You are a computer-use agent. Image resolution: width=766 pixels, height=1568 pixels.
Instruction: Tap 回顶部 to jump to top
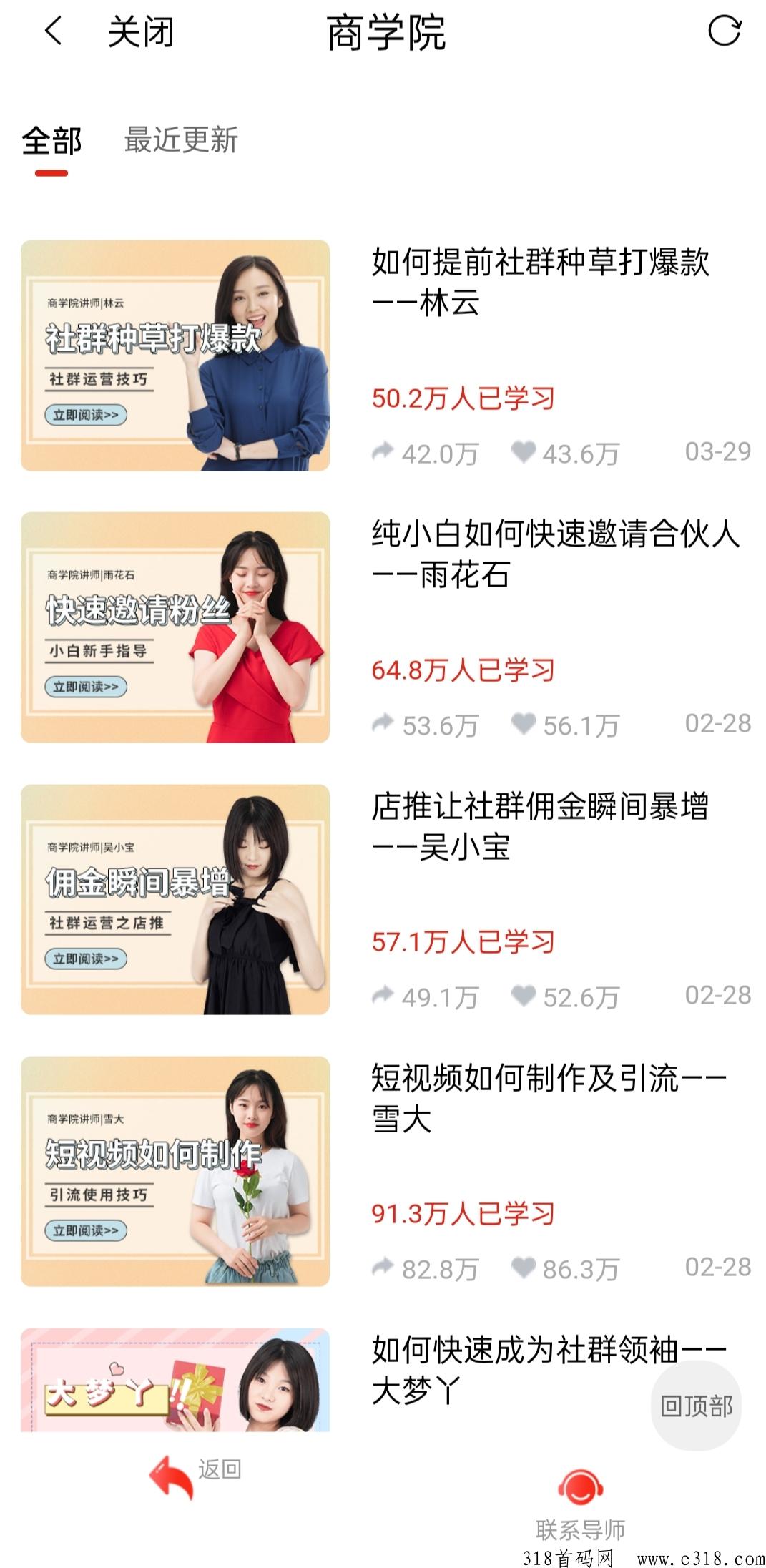coord(696,1406)
